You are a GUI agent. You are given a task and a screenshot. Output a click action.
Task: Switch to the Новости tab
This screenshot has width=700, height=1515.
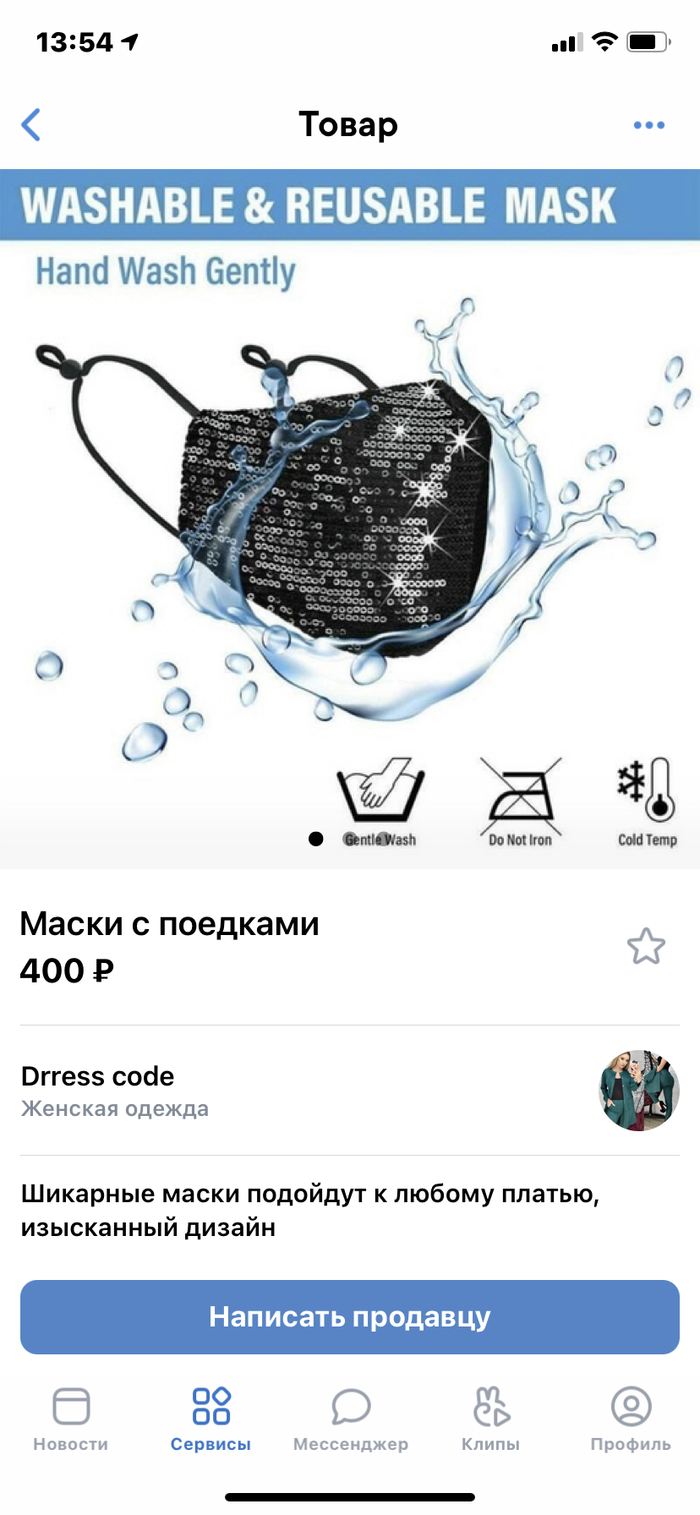point(70,1418)
